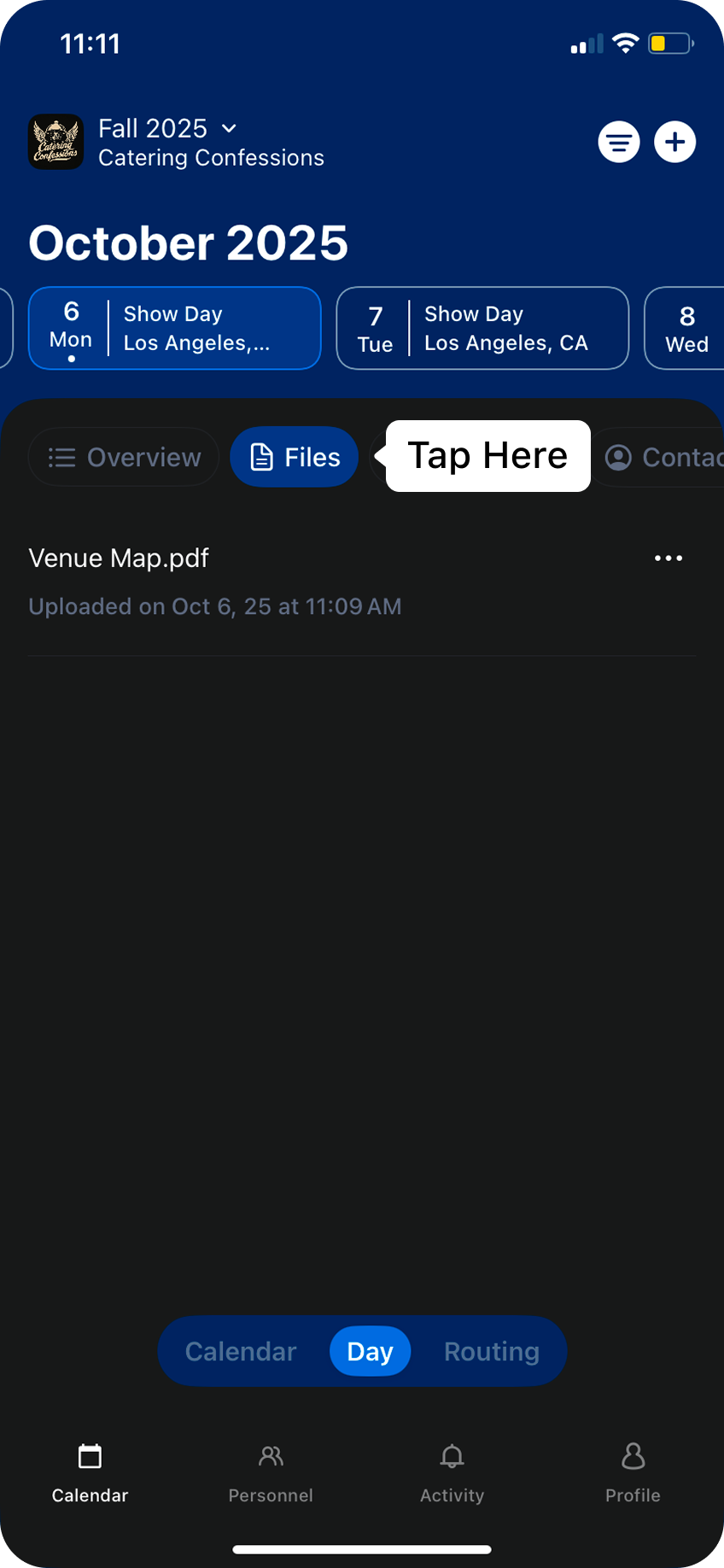Go to the Personnel tab

(x=271, y=1472)
